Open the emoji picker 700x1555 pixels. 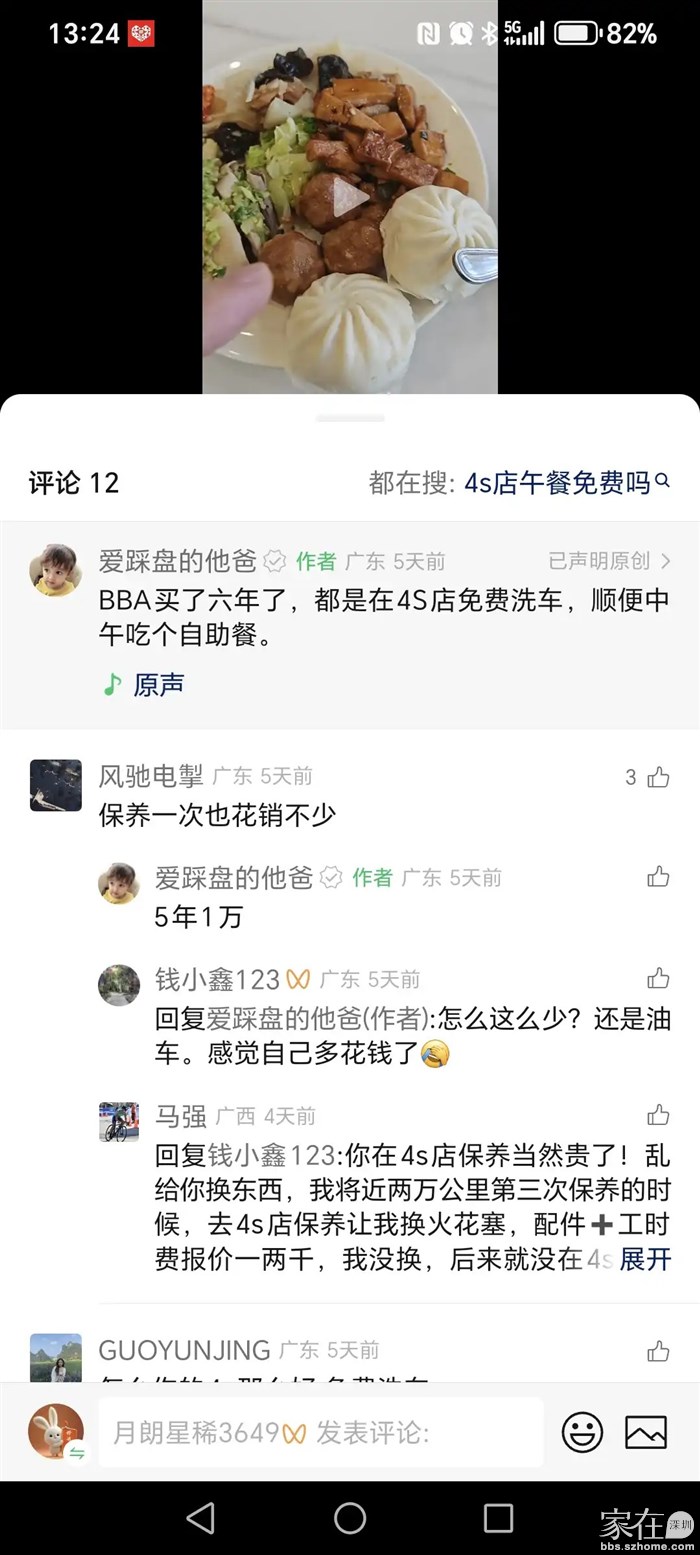click(x=582, y=1433)
